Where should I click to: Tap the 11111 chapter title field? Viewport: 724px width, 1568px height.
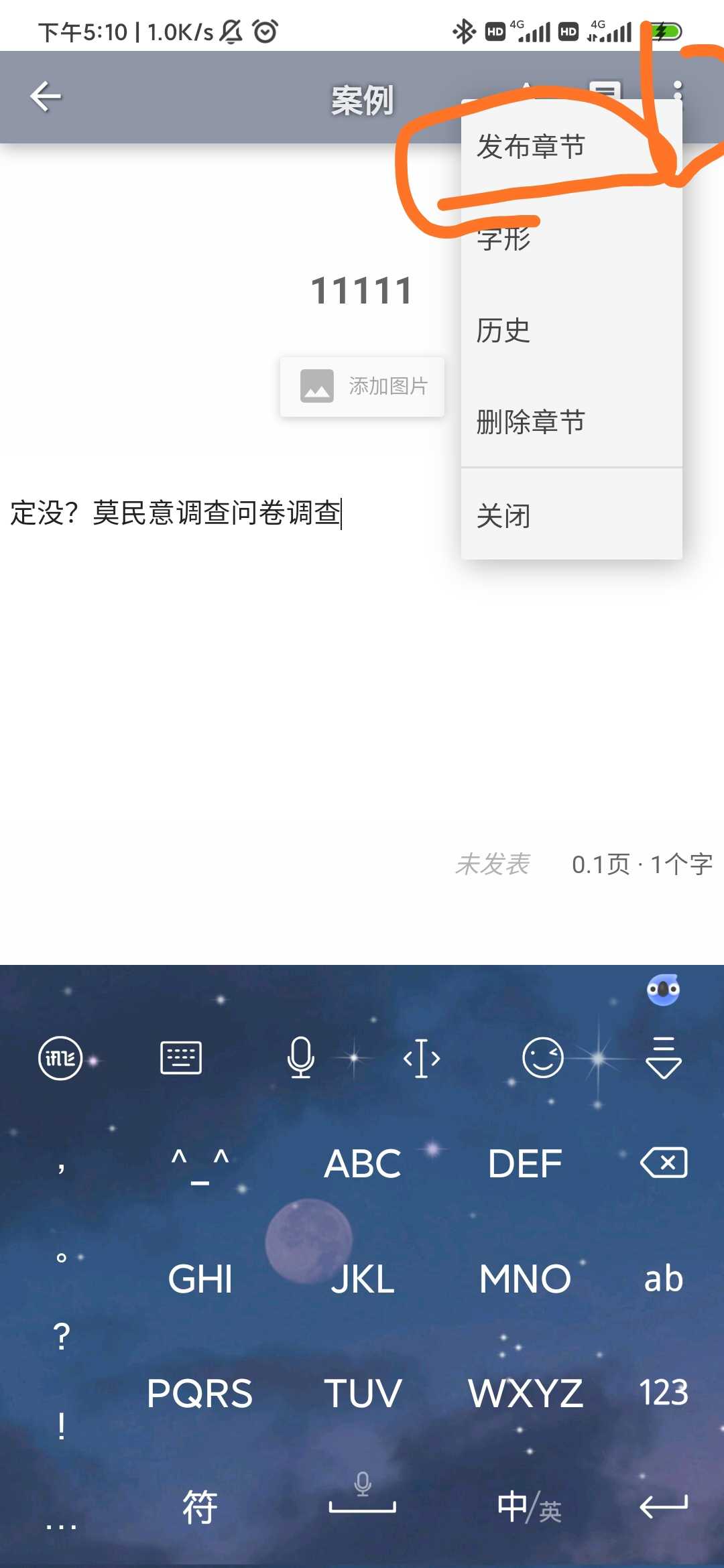[x=362, y=291]
